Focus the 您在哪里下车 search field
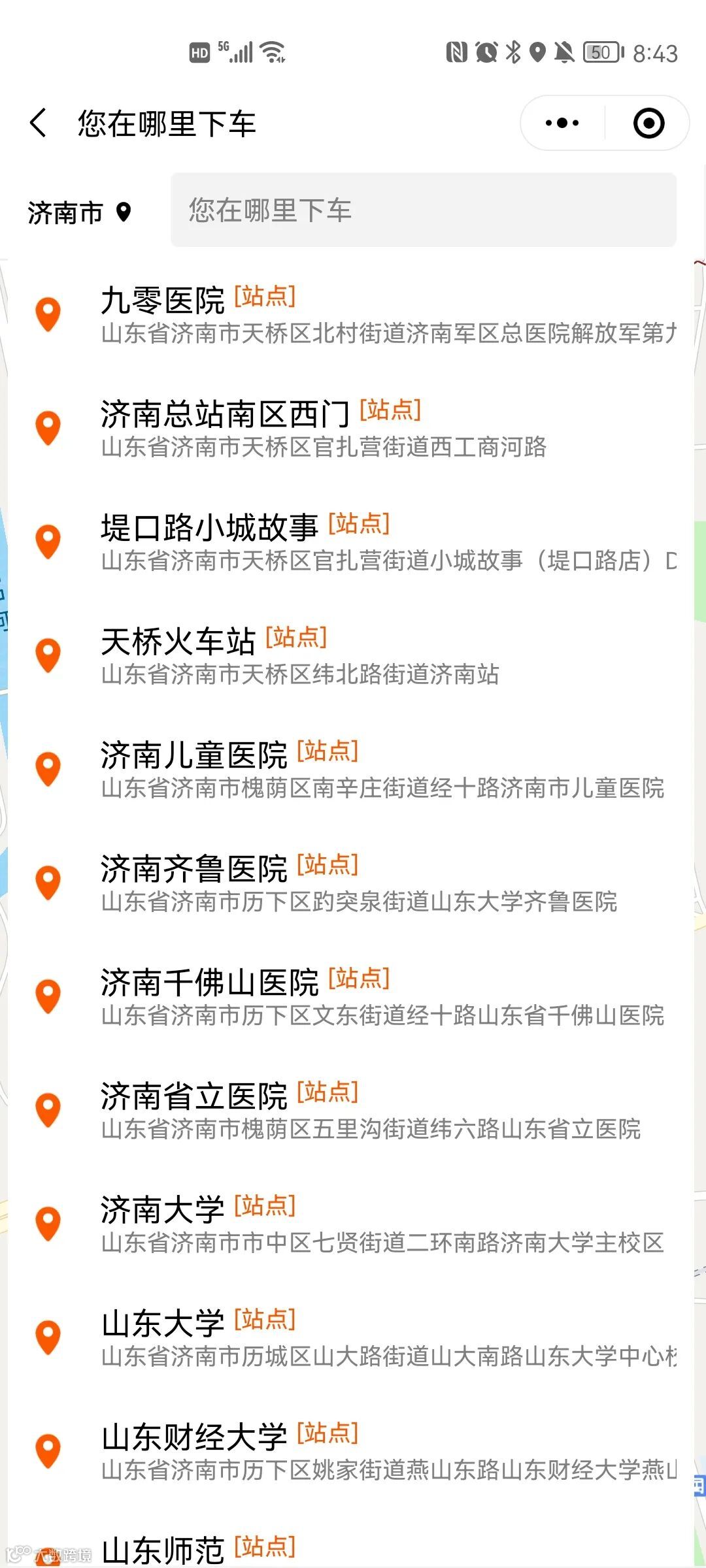This screenshot has width=706, height=1568. (423, 210)
